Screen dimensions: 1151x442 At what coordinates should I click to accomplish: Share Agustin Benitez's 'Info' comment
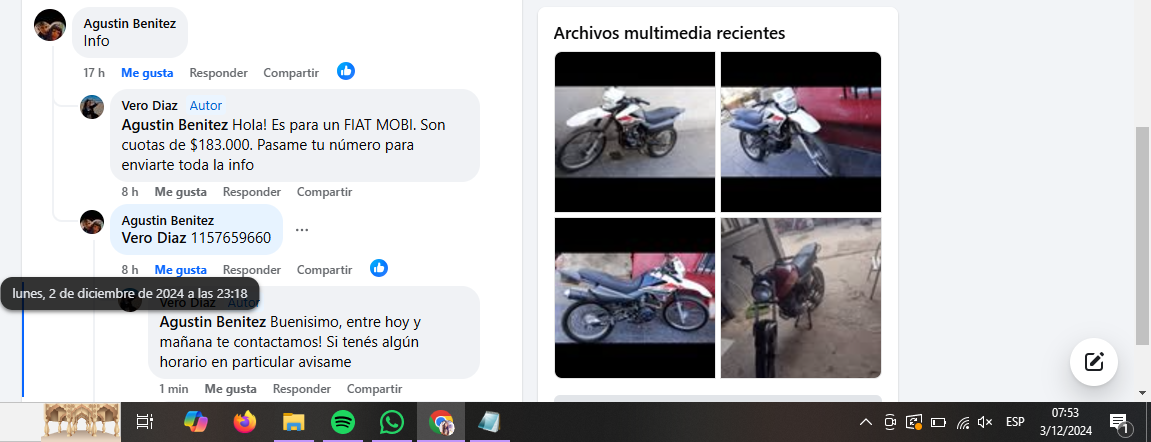[291, 73]
